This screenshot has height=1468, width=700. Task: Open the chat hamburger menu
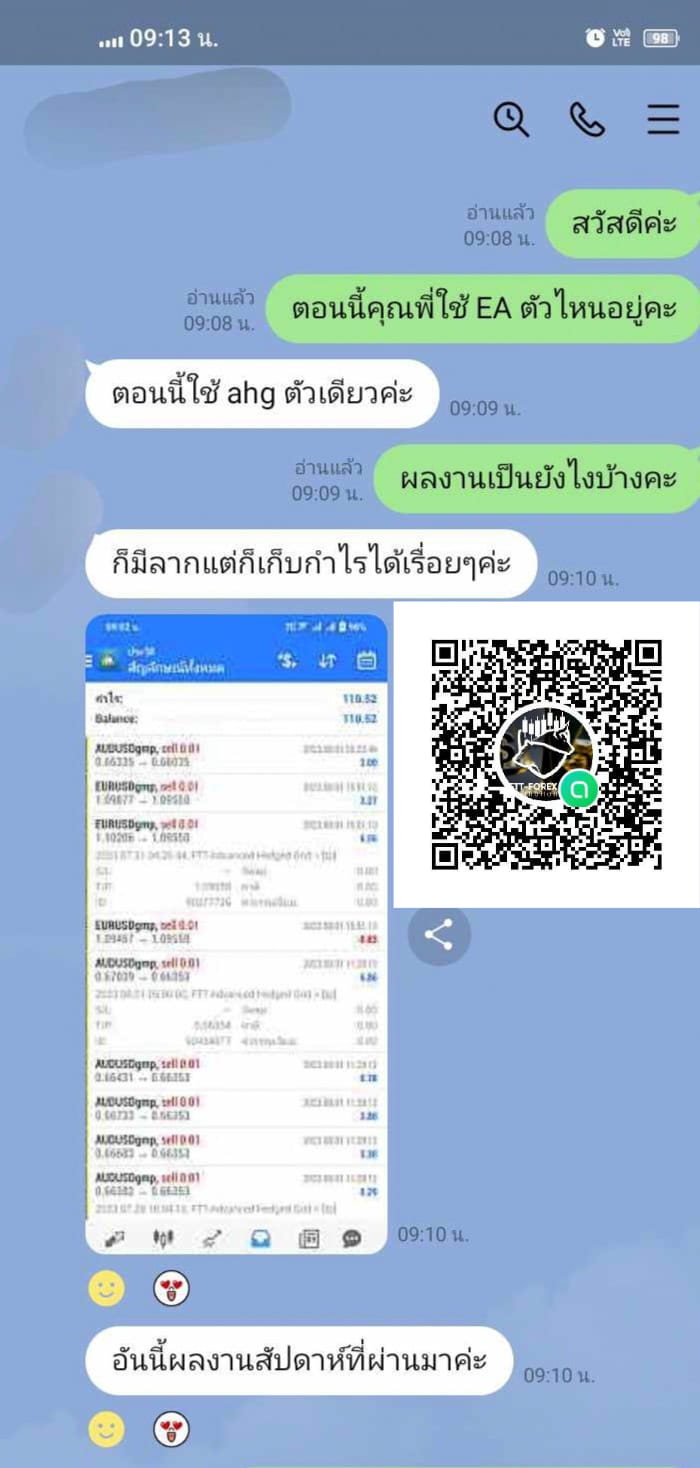coord(663,120)
